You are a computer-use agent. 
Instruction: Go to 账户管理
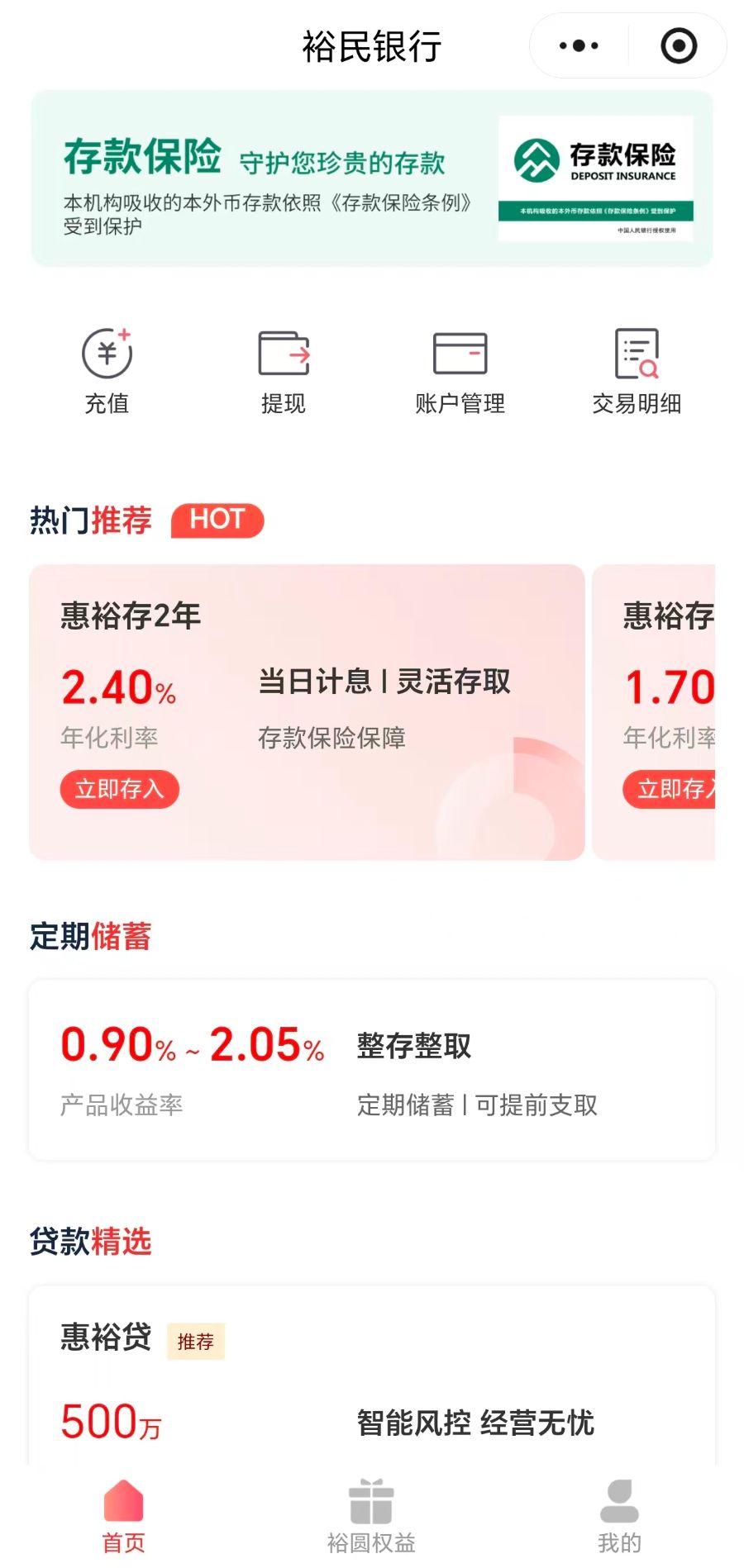point(460,371)
